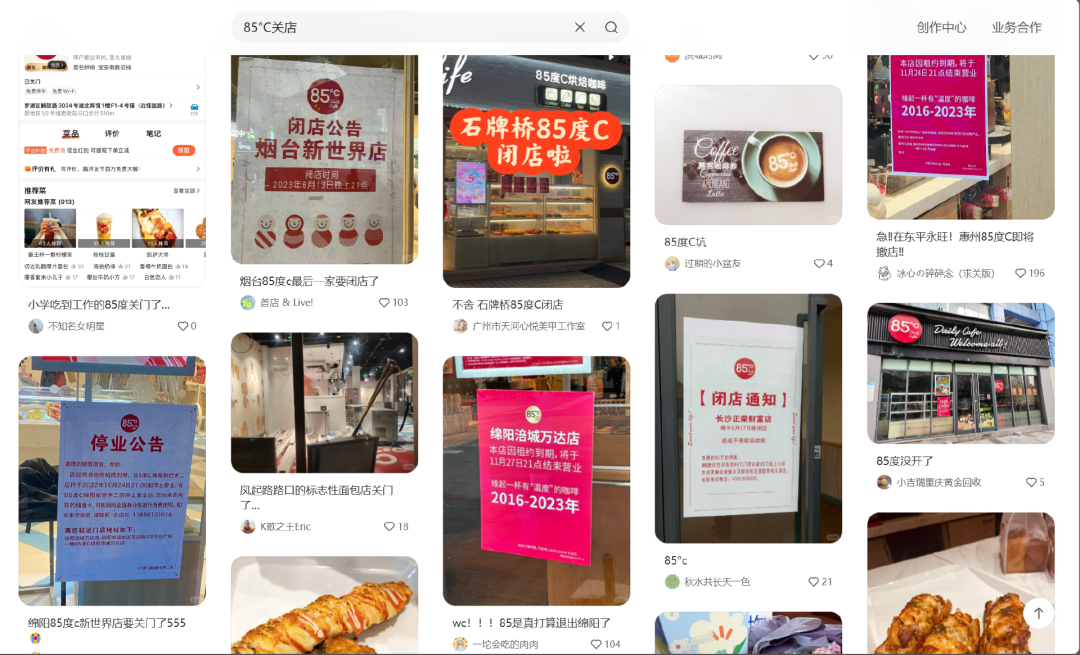Viewport: 1080px width, 655px height.
Task: Clear the search text 85°C关店
Action: [x=580, y=27]
